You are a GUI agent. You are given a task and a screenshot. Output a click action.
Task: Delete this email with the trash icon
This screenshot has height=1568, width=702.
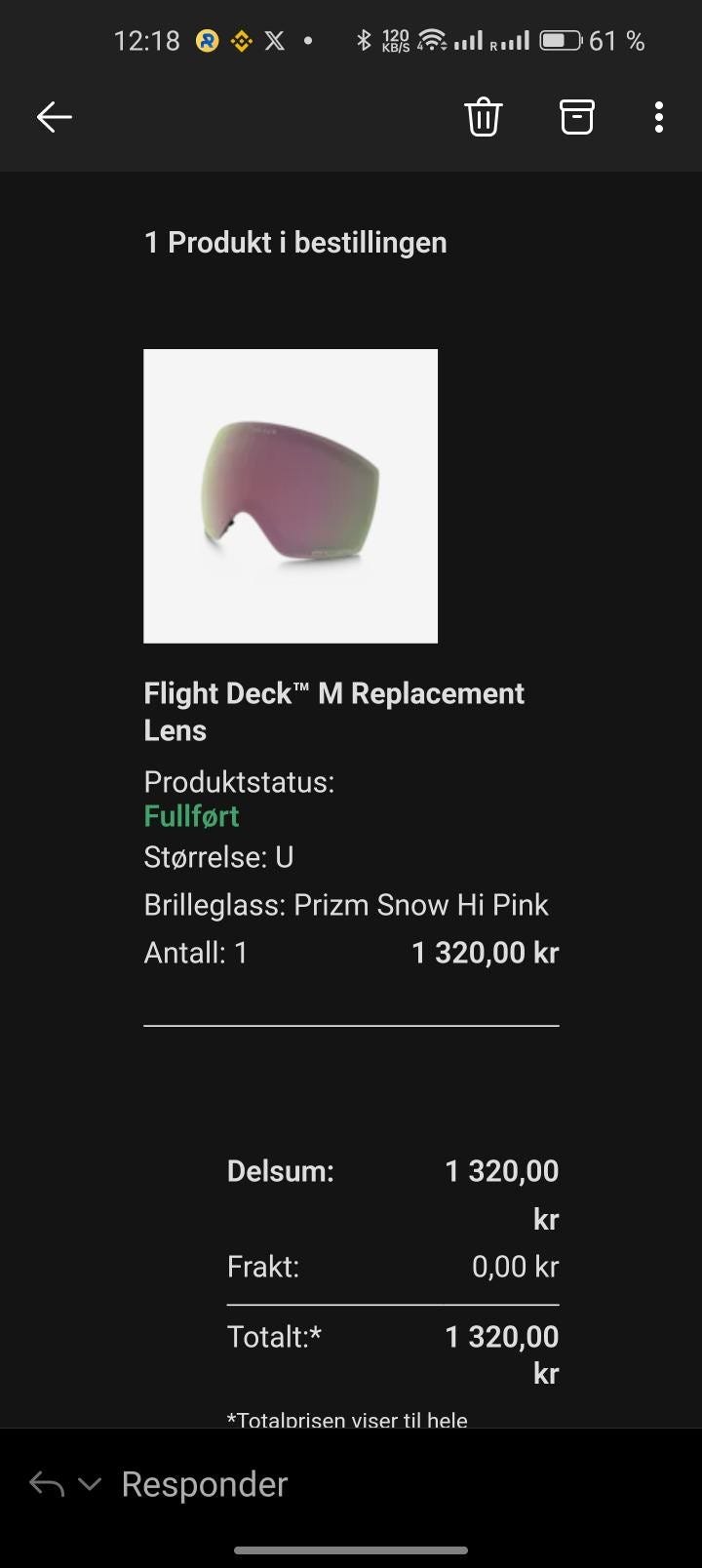483,117
